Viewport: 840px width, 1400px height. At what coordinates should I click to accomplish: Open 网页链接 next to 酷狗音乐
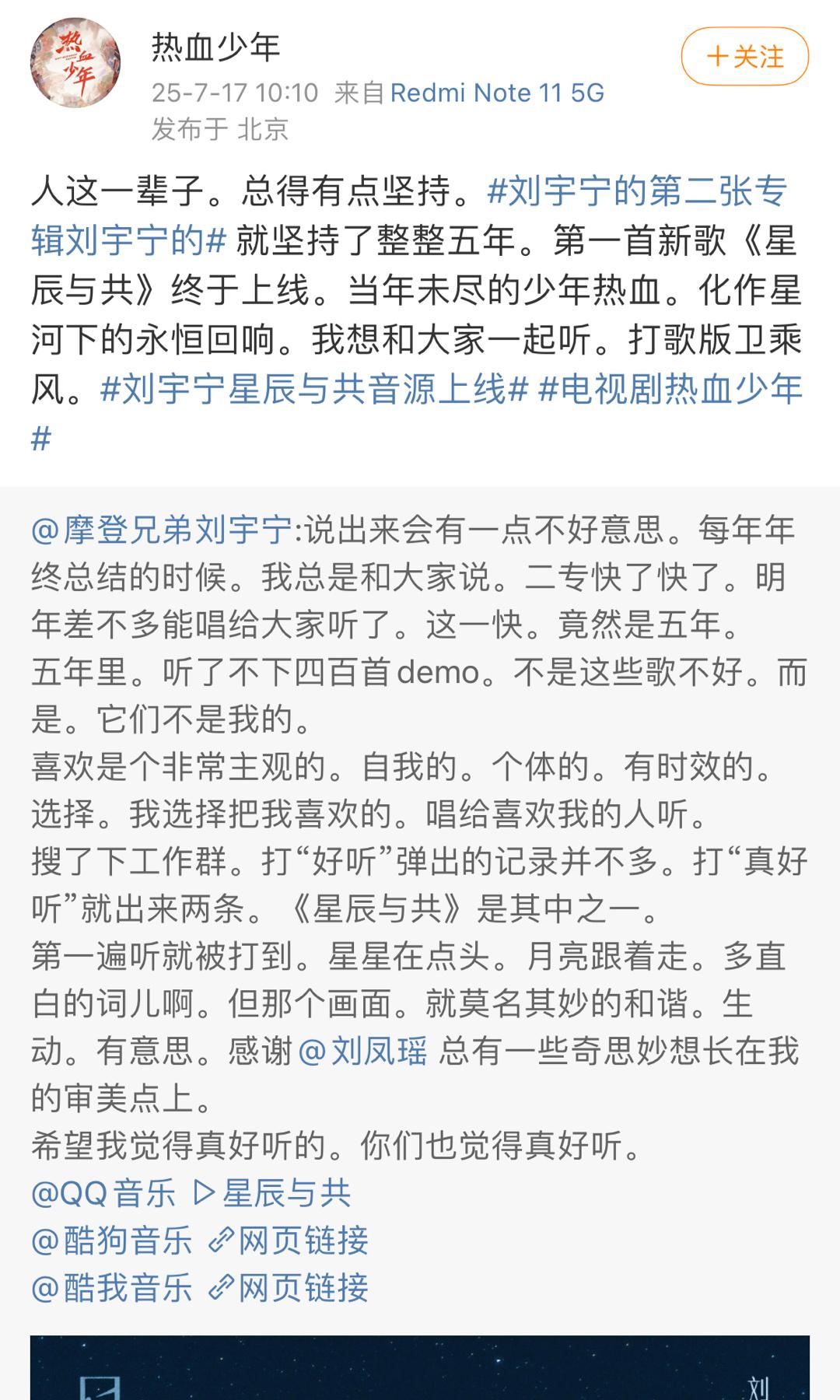[289, 1241]
